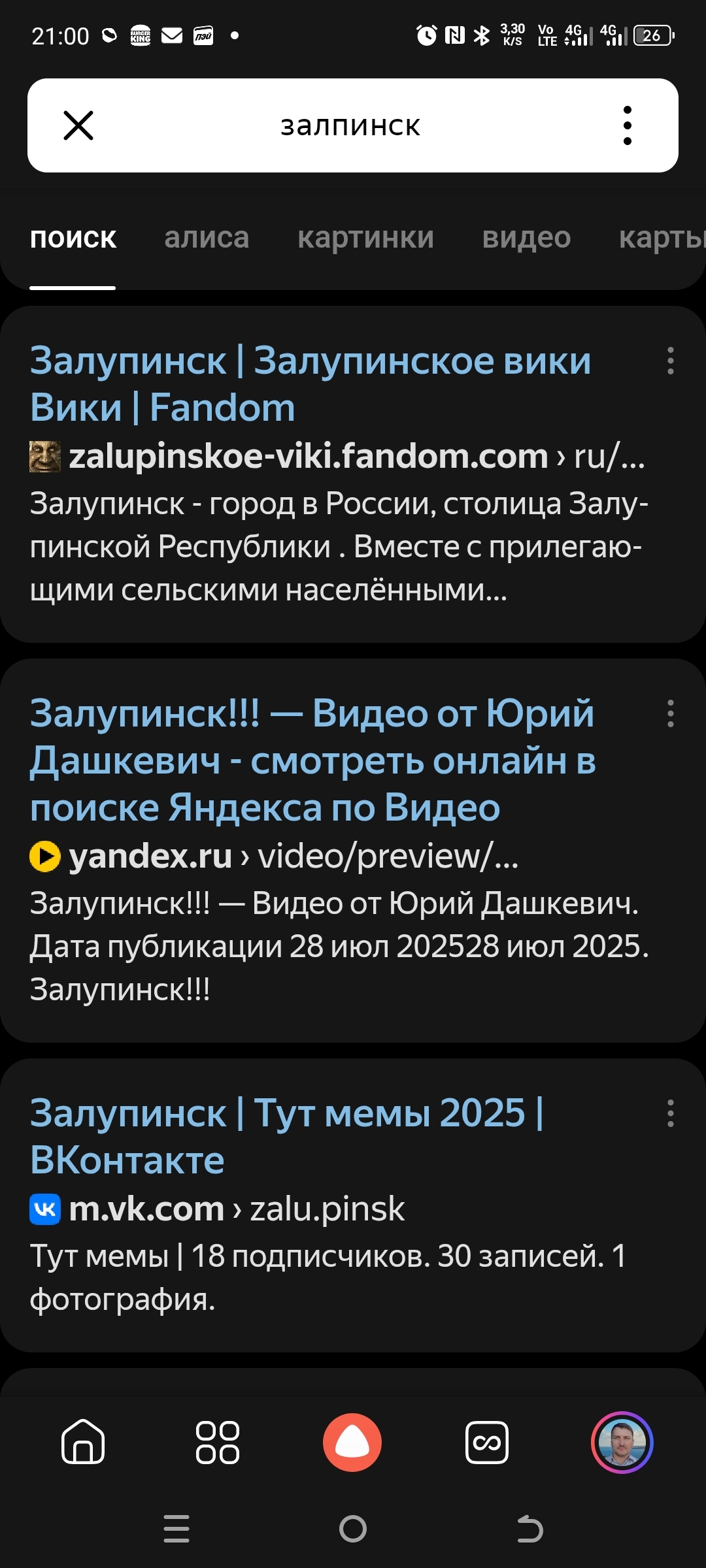The width and height of the screenshot is (706, 1568).
Task: Tap the search field containing 'залпинск'
Action: click(x=350, y=125)
